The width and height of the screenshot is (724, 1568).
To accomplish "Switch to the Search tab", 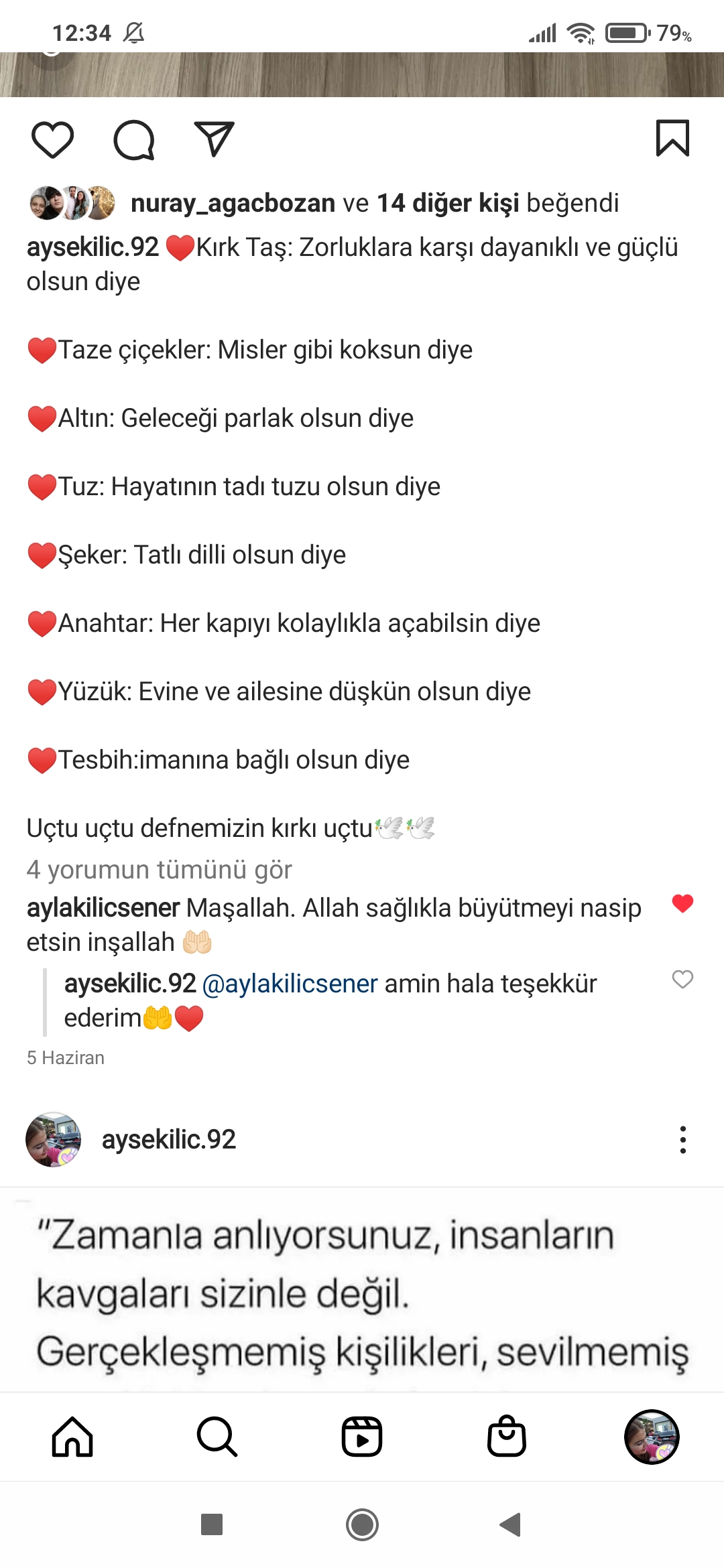I will click(x=217, y=1437).
